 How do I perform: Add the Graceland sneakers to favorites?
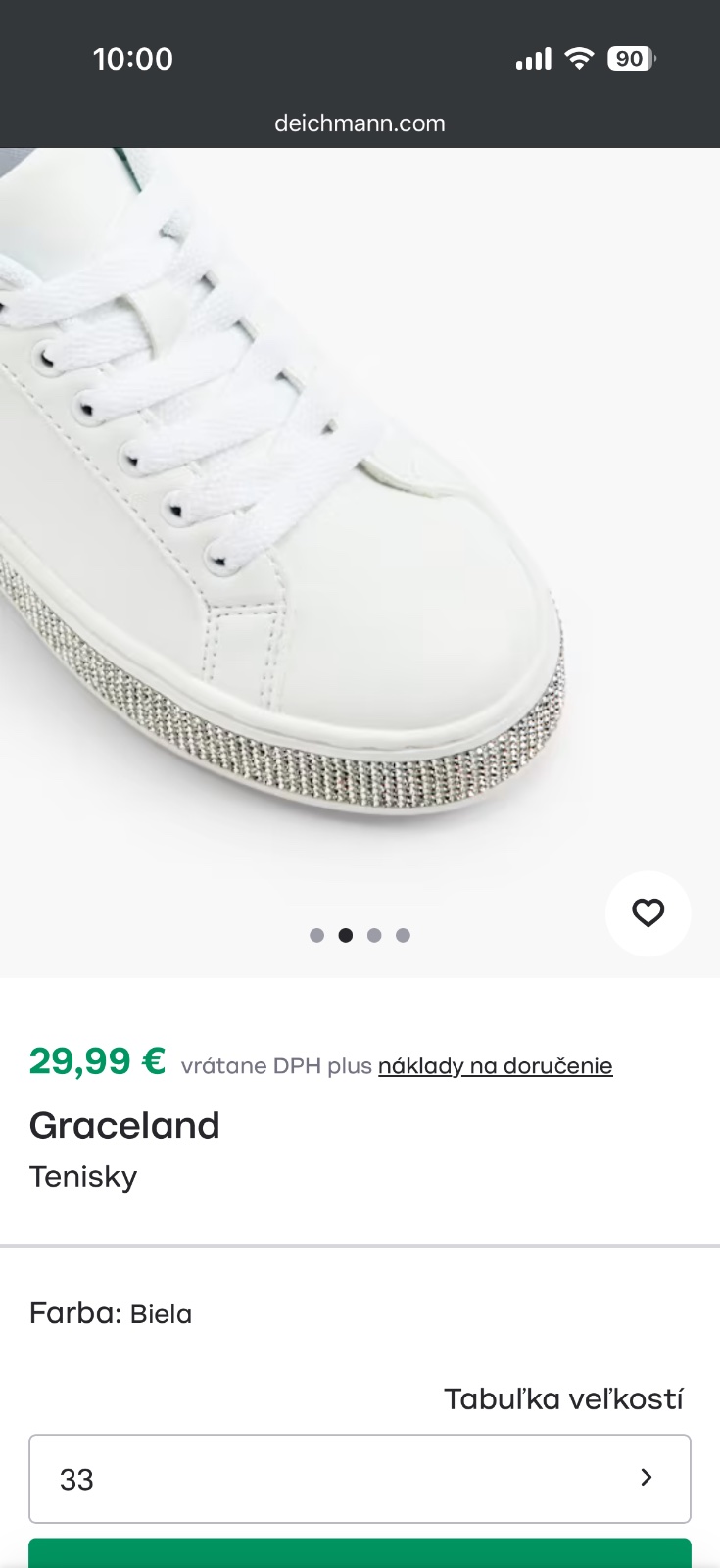click(648, 912)
